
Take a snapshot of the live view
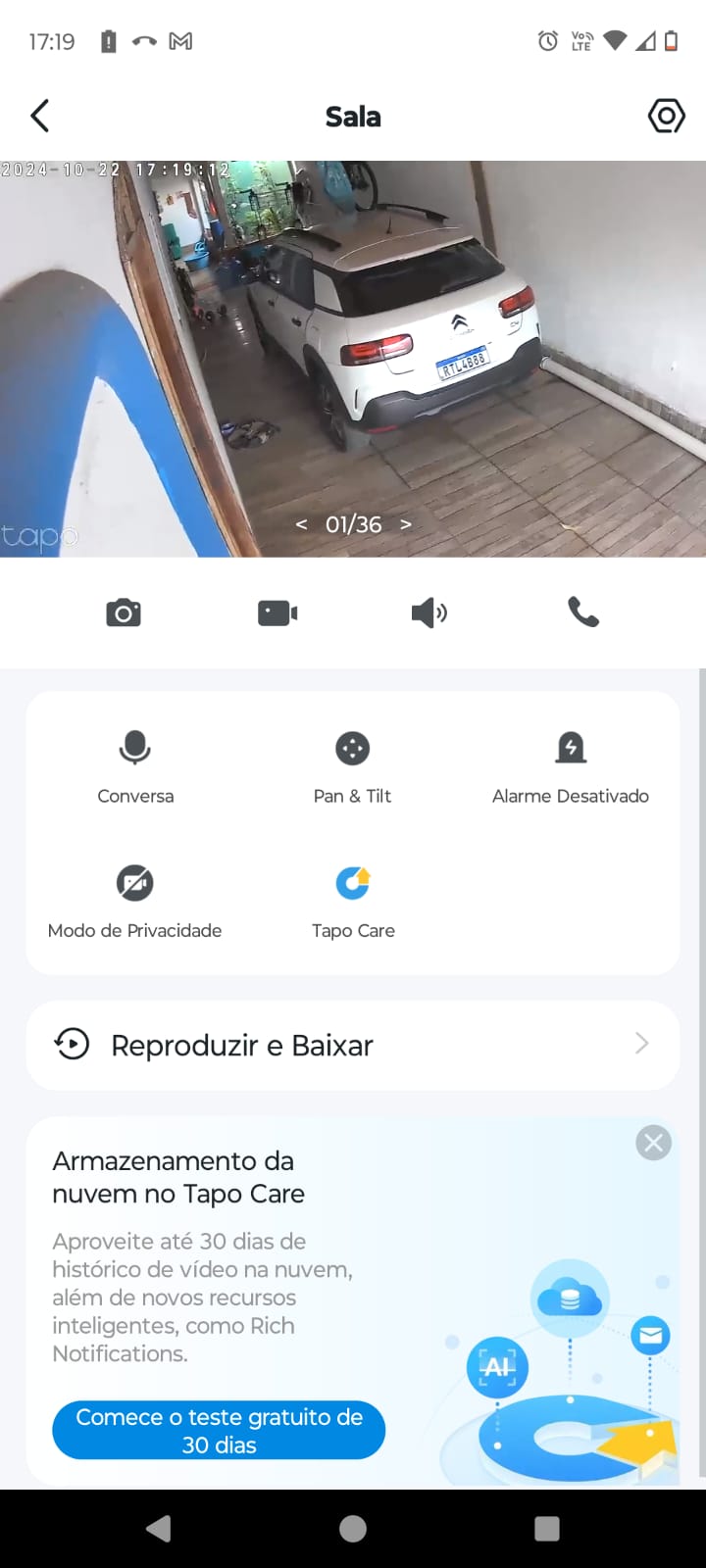pyautogui.click(x=124, y=613)
